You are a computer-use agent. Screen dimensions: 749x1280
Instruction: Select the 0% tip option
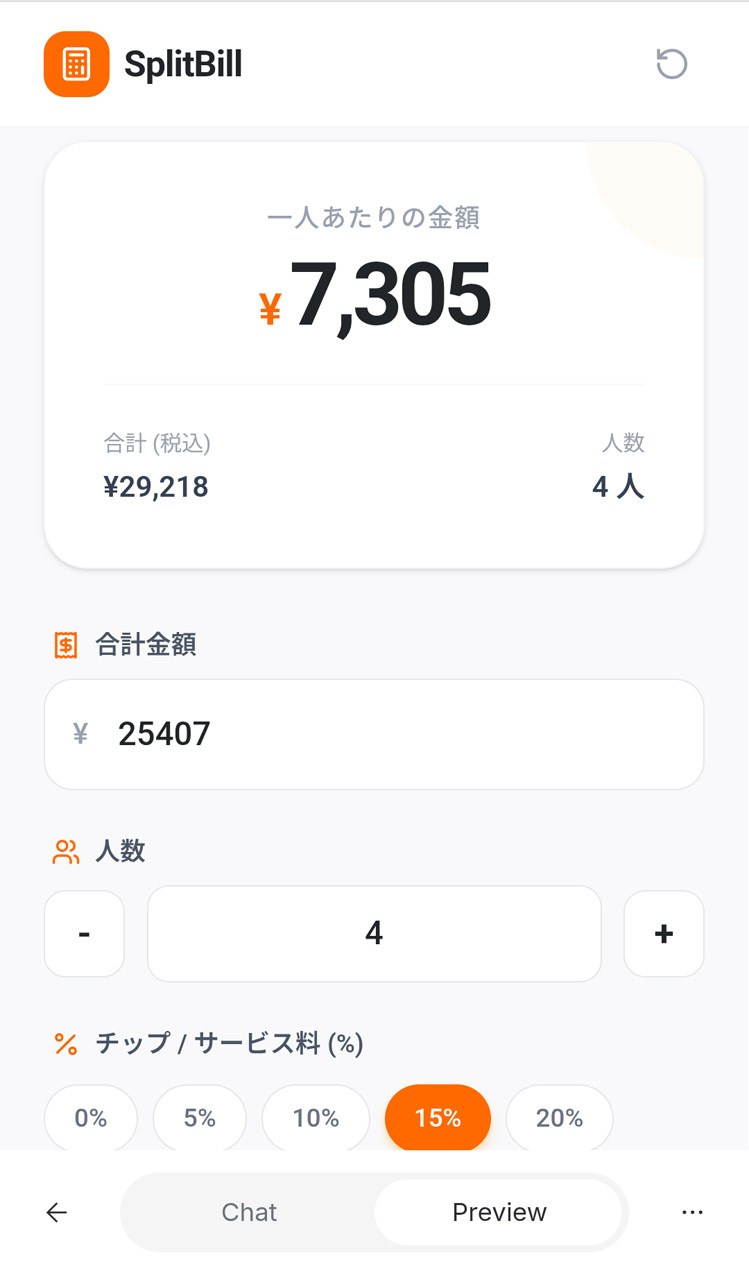point(90,1118)
